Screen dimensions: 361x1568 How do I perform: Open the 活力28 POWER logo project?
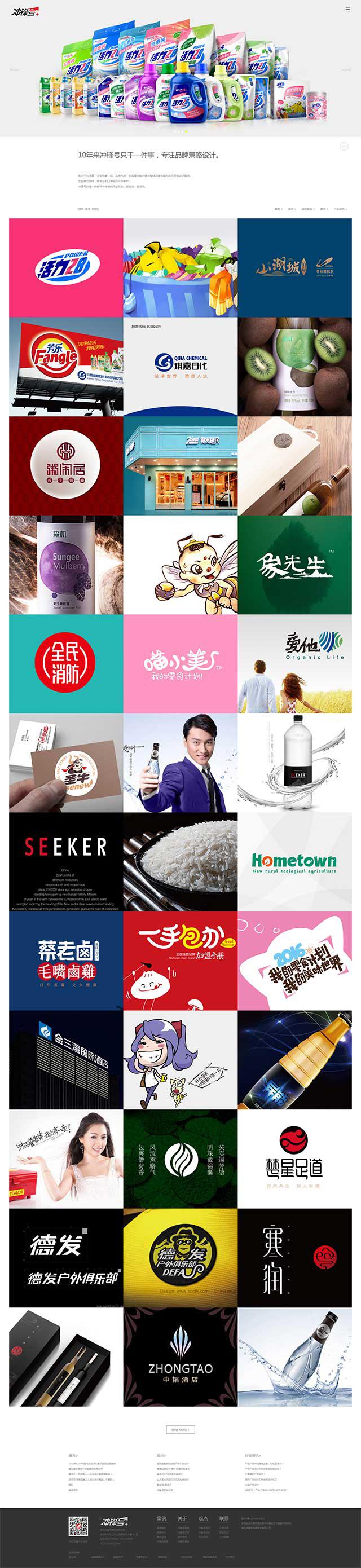pyautogui.click(x=66, y=268)
